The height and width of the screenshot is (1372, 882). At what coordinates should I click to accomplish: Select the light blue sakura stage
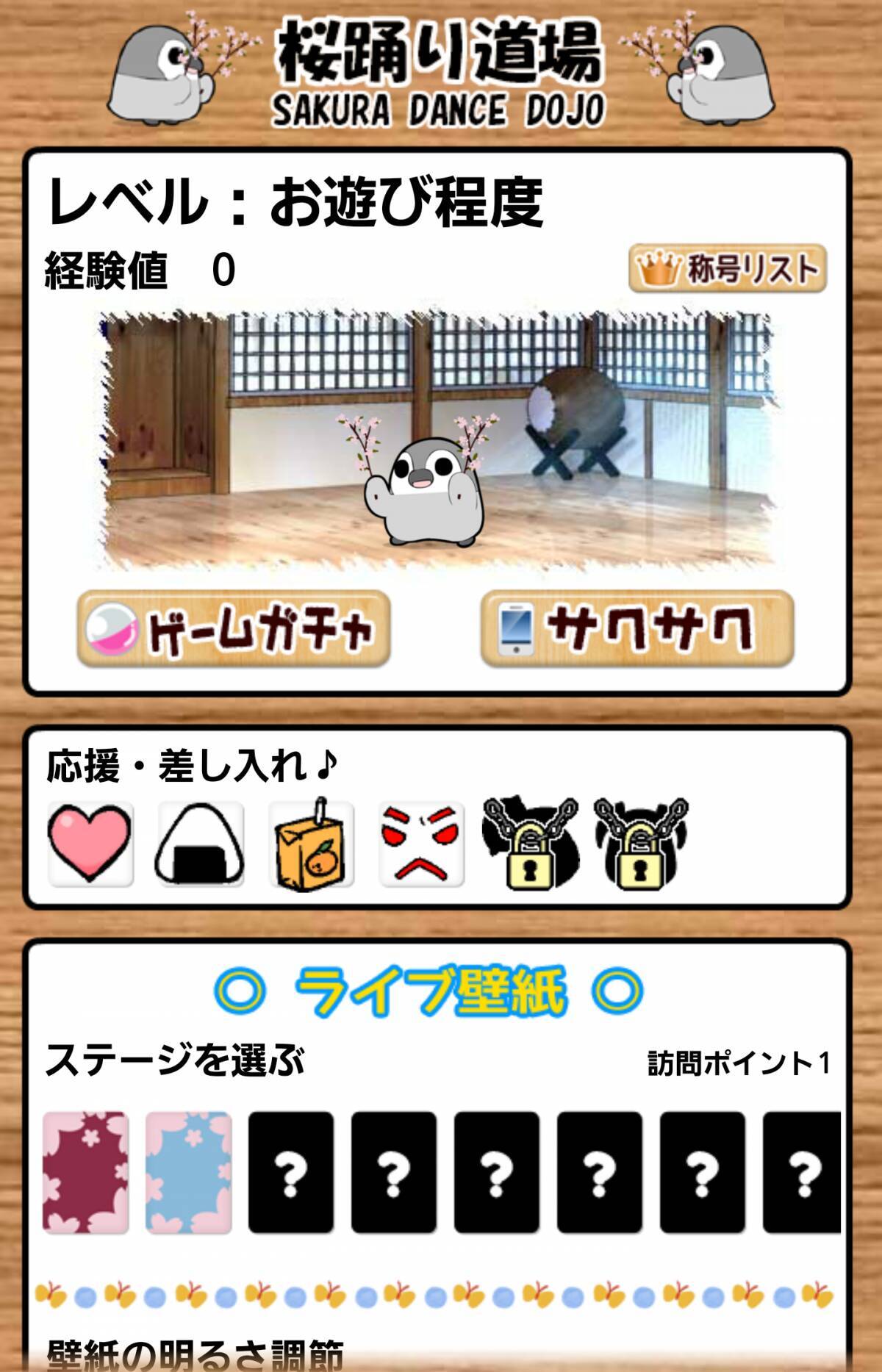click(189, 1172)
